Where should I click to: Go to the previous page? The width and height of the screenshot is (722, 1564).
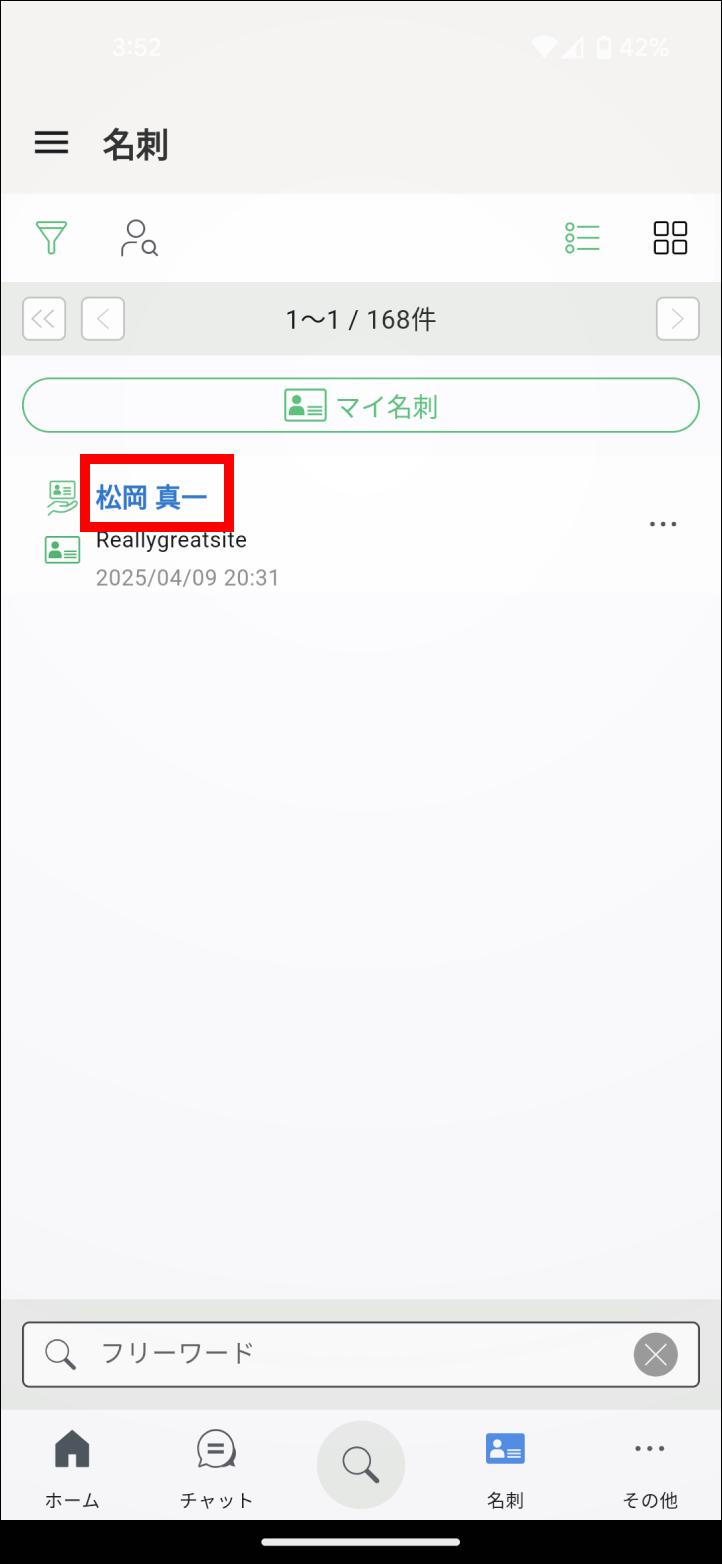pyautogui.click(x=103, y=319)
